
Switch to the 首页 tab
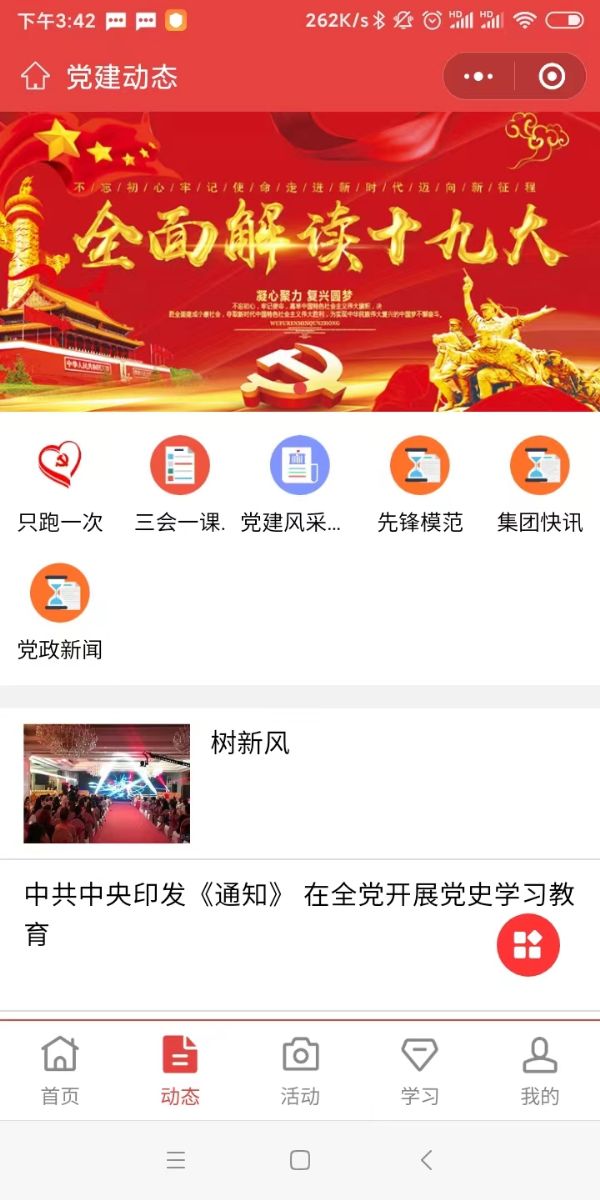point(60,1070)
